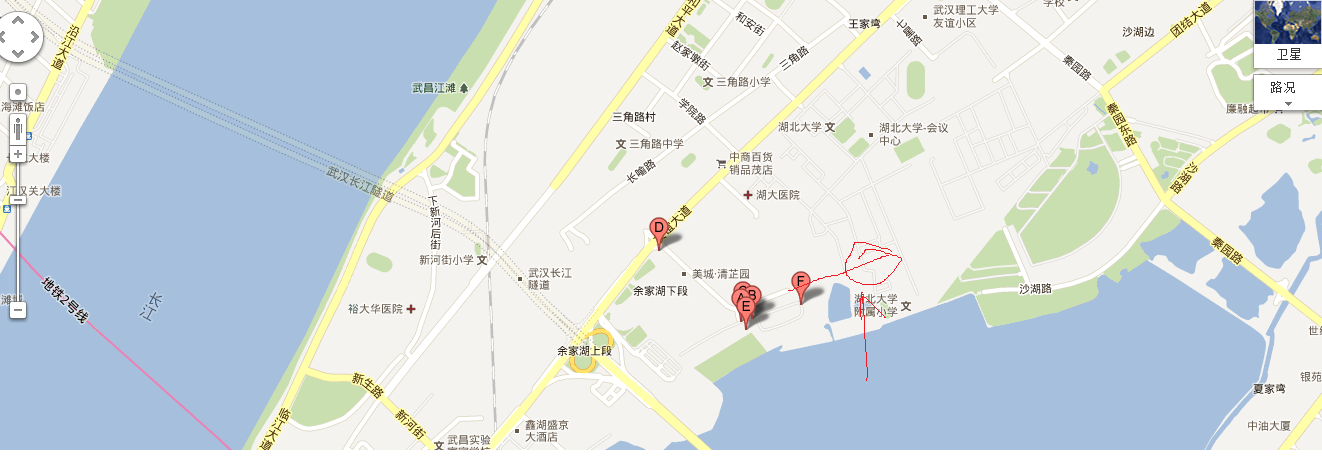Open marker E on the map

pyautogui.click(x=746, y=309)
